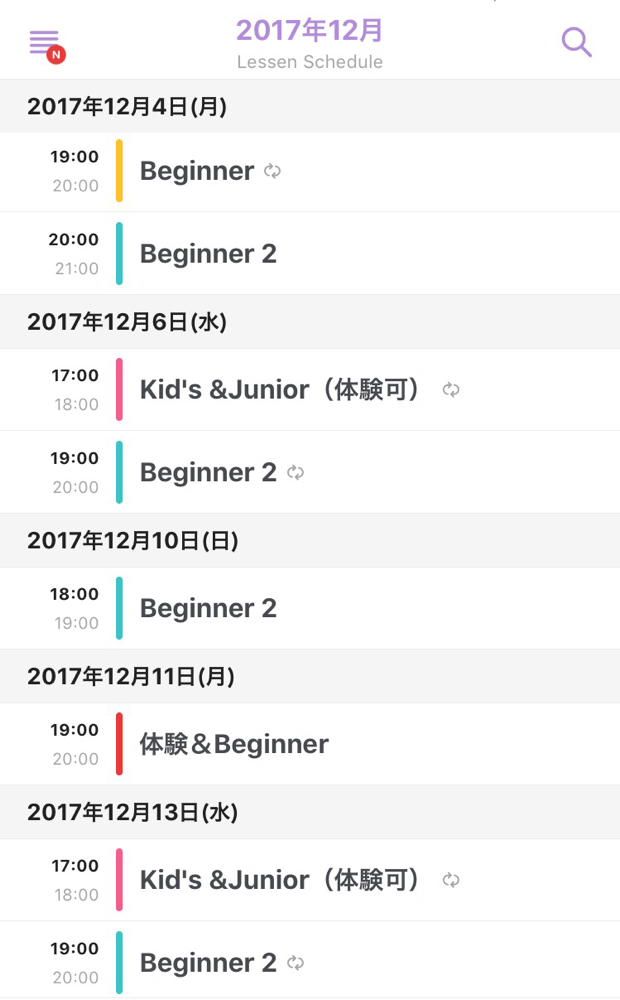Open the December 13 Kid's & Junior lesson
Image resolution: width=620 pixels, height=1000 pixels.
point(310,879)
